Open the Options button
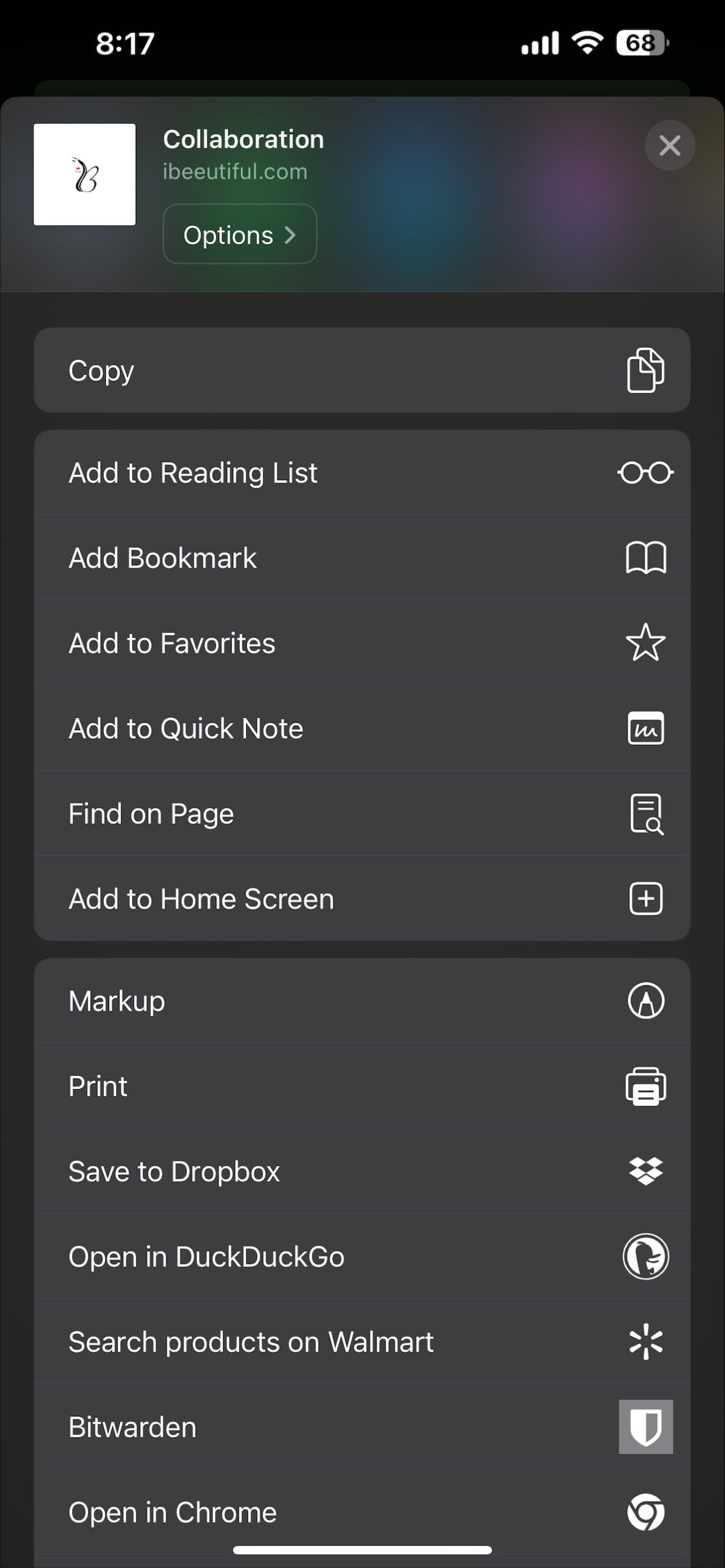 click(x=239, y=235)
